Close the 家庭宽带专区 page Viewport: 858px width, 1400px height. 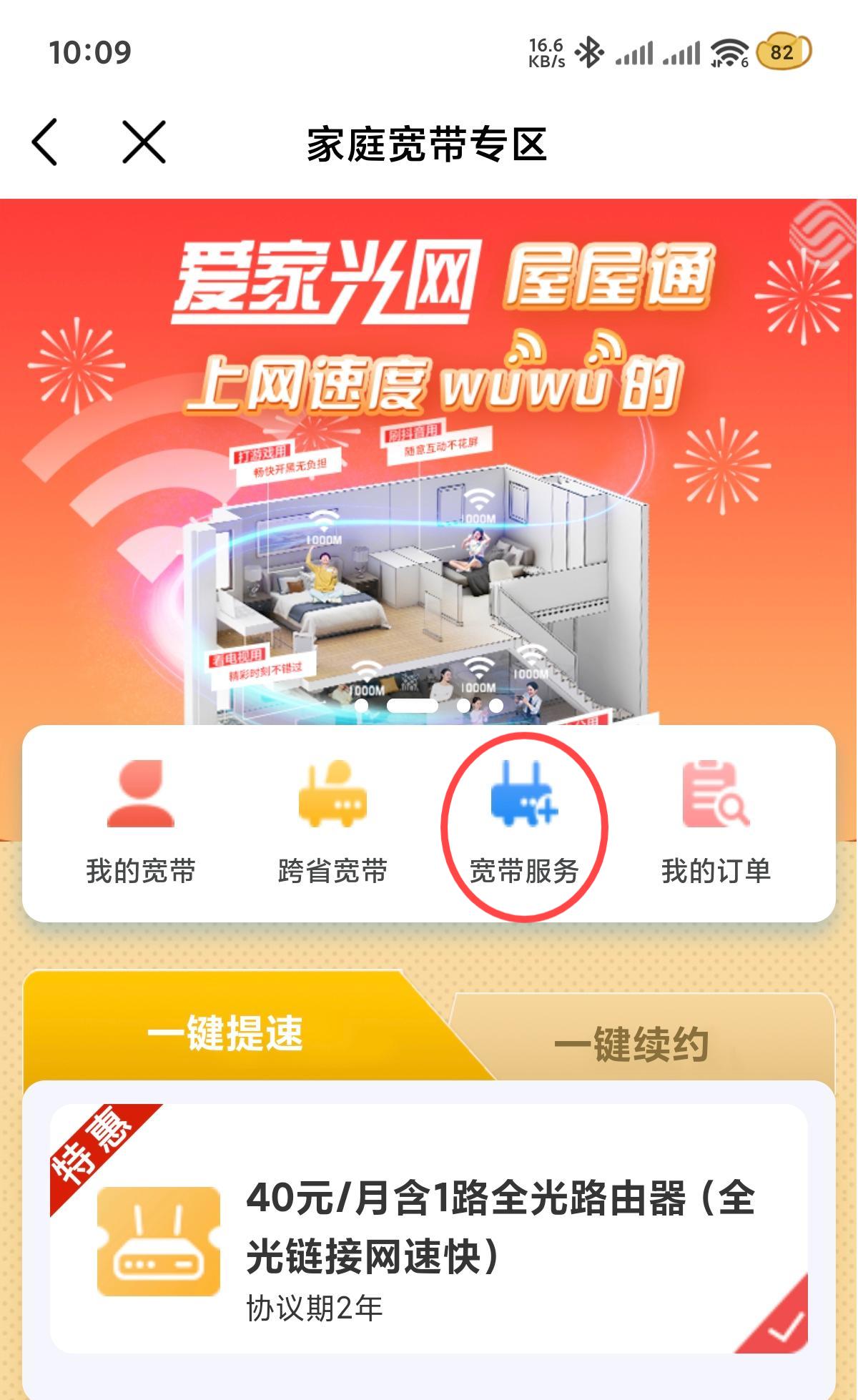tap(144, 142)
